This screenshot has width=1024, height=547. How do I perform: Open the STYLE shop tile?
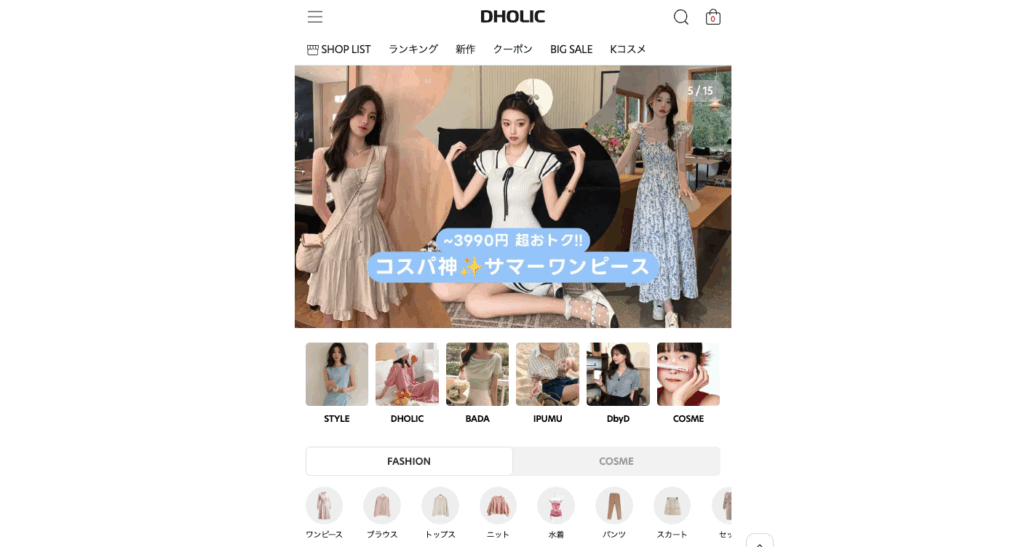337,375
